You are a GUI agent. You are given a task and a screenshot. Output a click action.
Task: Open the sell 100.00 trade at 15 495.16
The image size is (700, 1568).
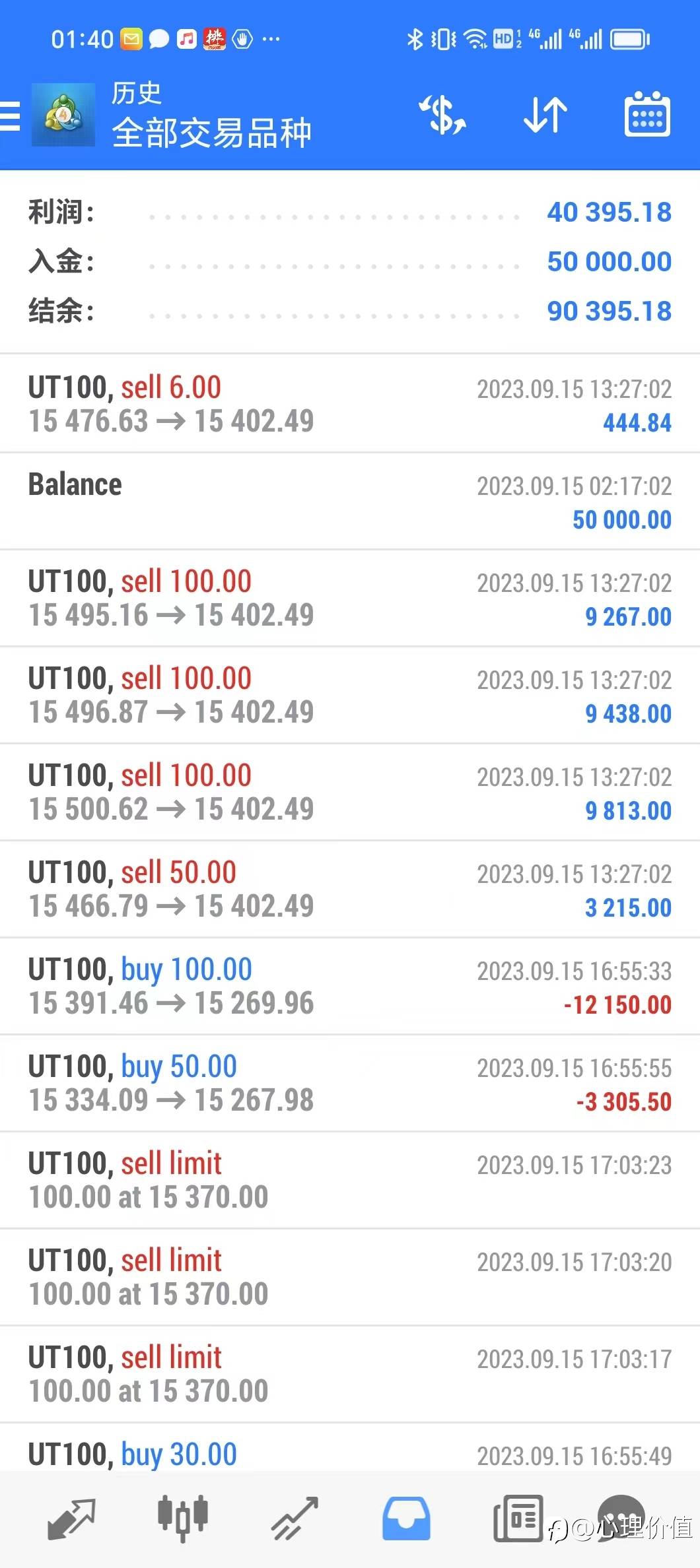click(350, 599)
